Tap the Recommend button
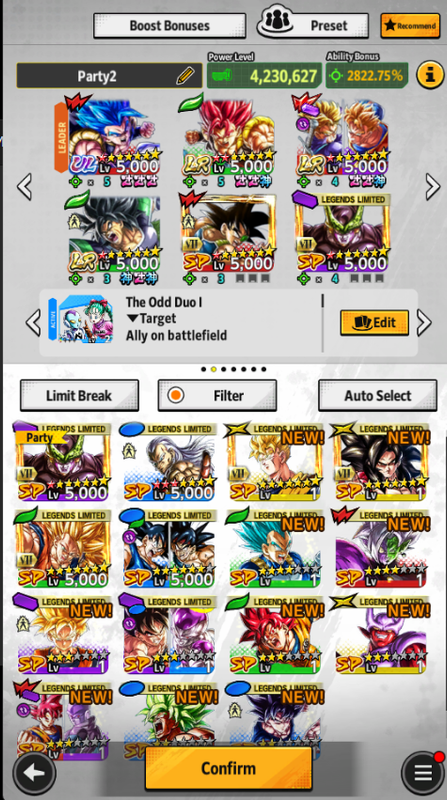The width and height of the screenshot is (447, 800). pos(410,26)
